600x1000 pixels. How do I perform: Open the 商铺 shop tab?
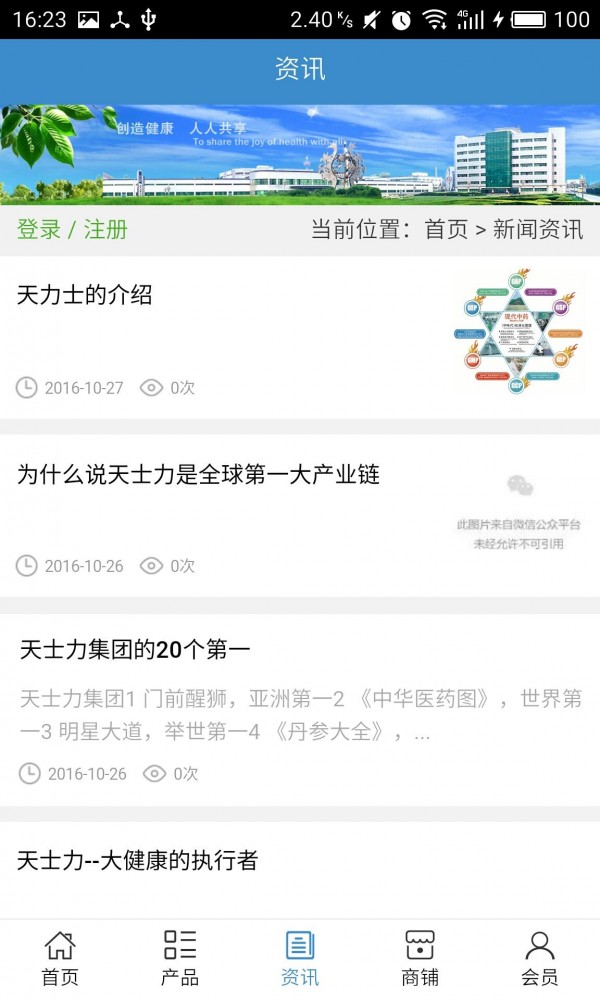(x=420, y=958)
